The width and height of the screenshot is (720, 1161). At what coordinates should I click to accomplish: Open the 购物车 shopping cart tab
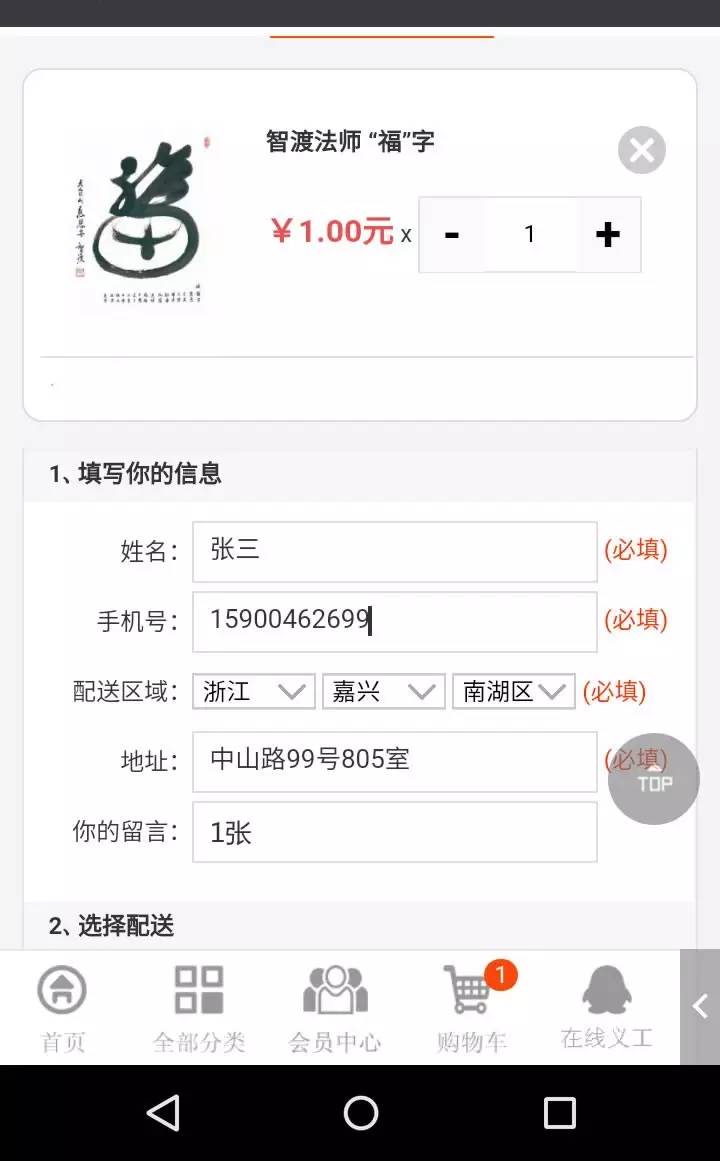(471, 1007)
